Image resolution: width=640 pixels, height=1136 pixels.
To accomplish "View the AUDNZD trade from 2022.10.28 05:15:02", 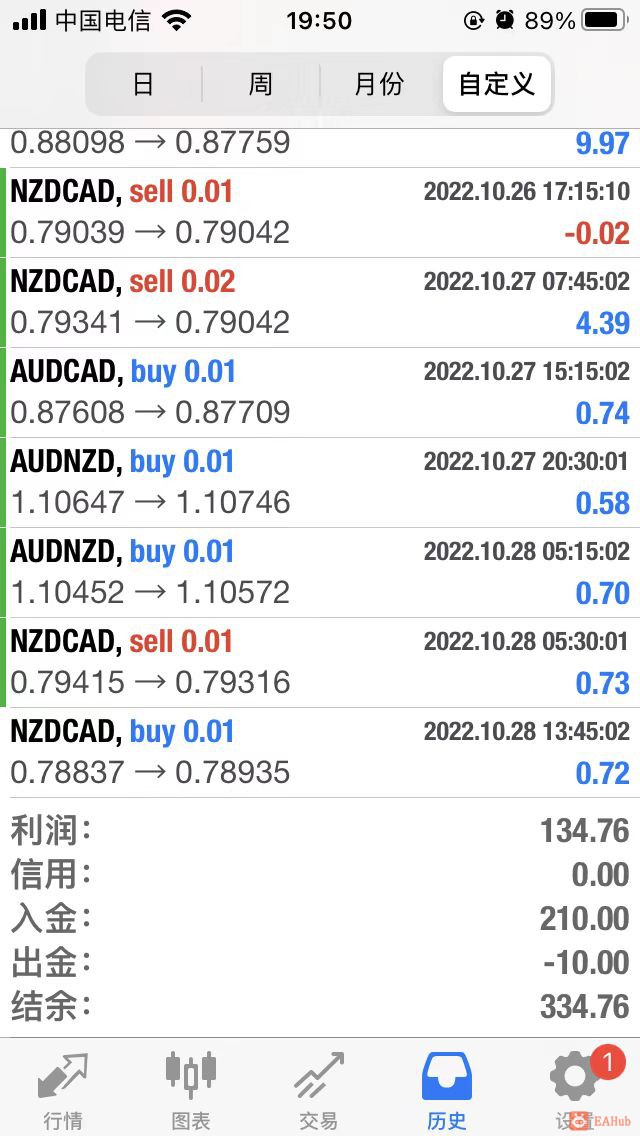I will 320,572.
